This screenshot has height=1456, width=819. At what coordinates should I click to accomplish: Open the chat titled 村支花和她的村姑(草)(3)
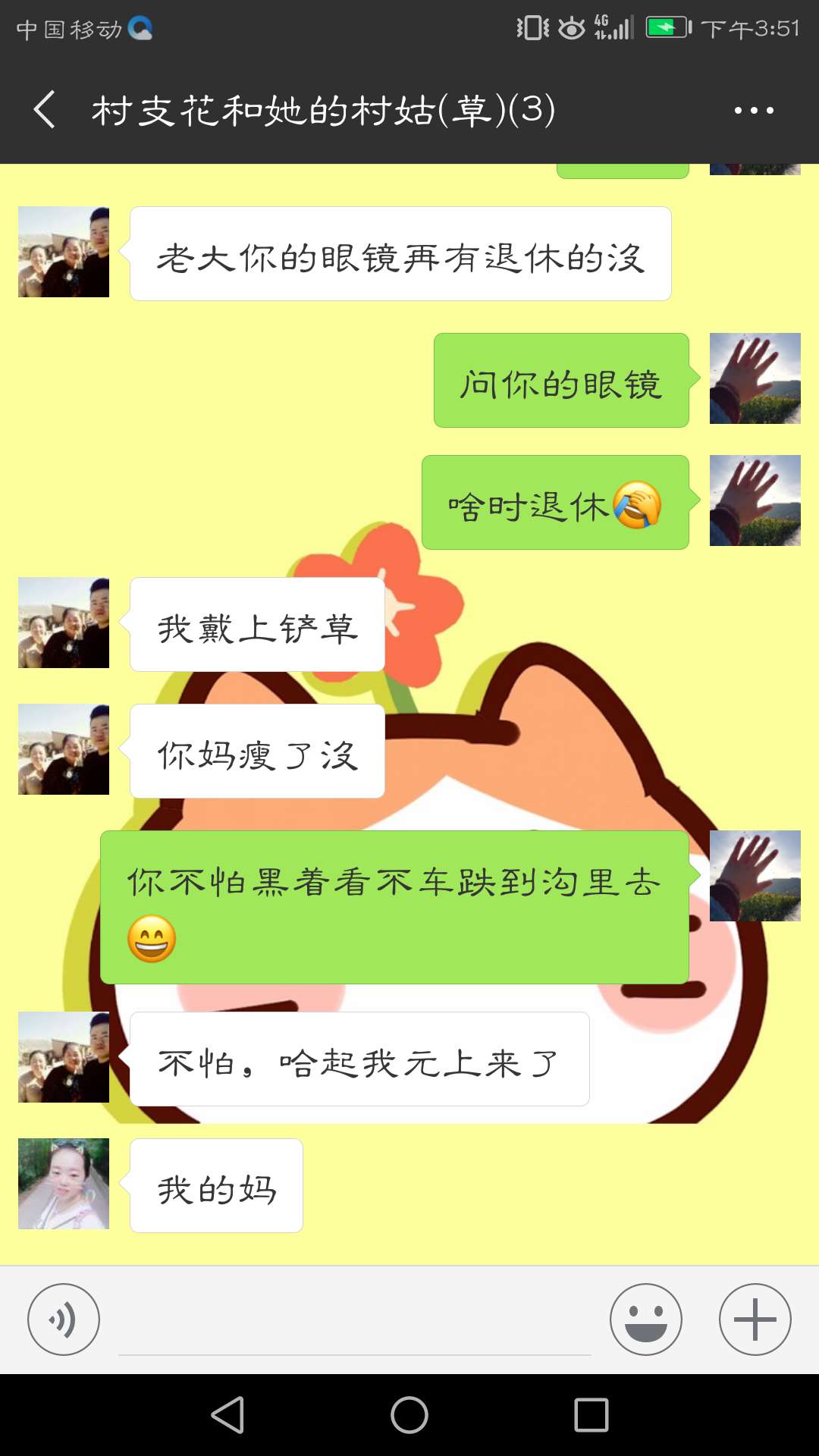(x=322, y=110)
